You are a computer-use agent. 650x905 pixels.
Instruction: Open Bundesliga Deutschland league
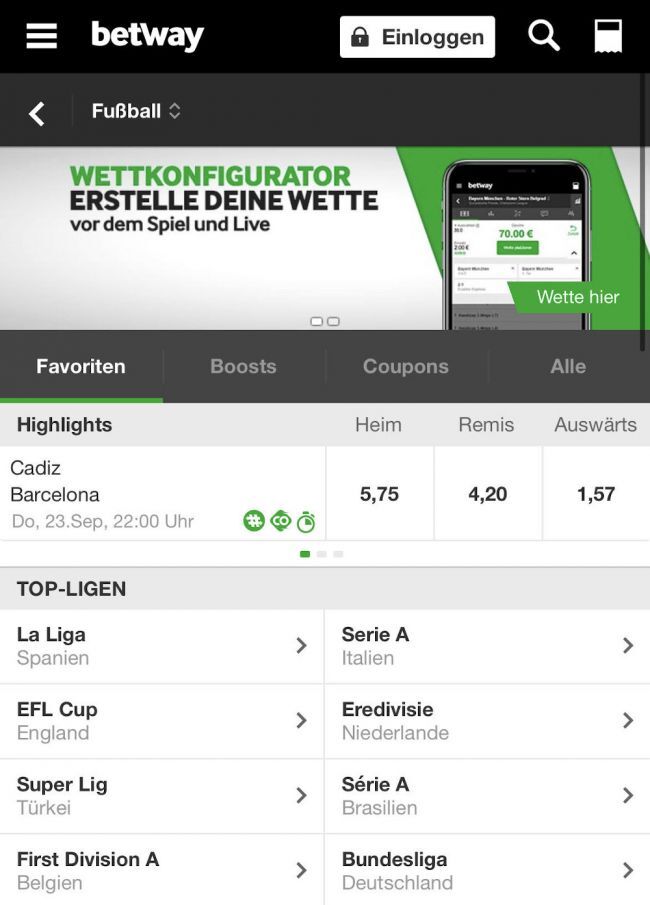click(x=487, y=870)
